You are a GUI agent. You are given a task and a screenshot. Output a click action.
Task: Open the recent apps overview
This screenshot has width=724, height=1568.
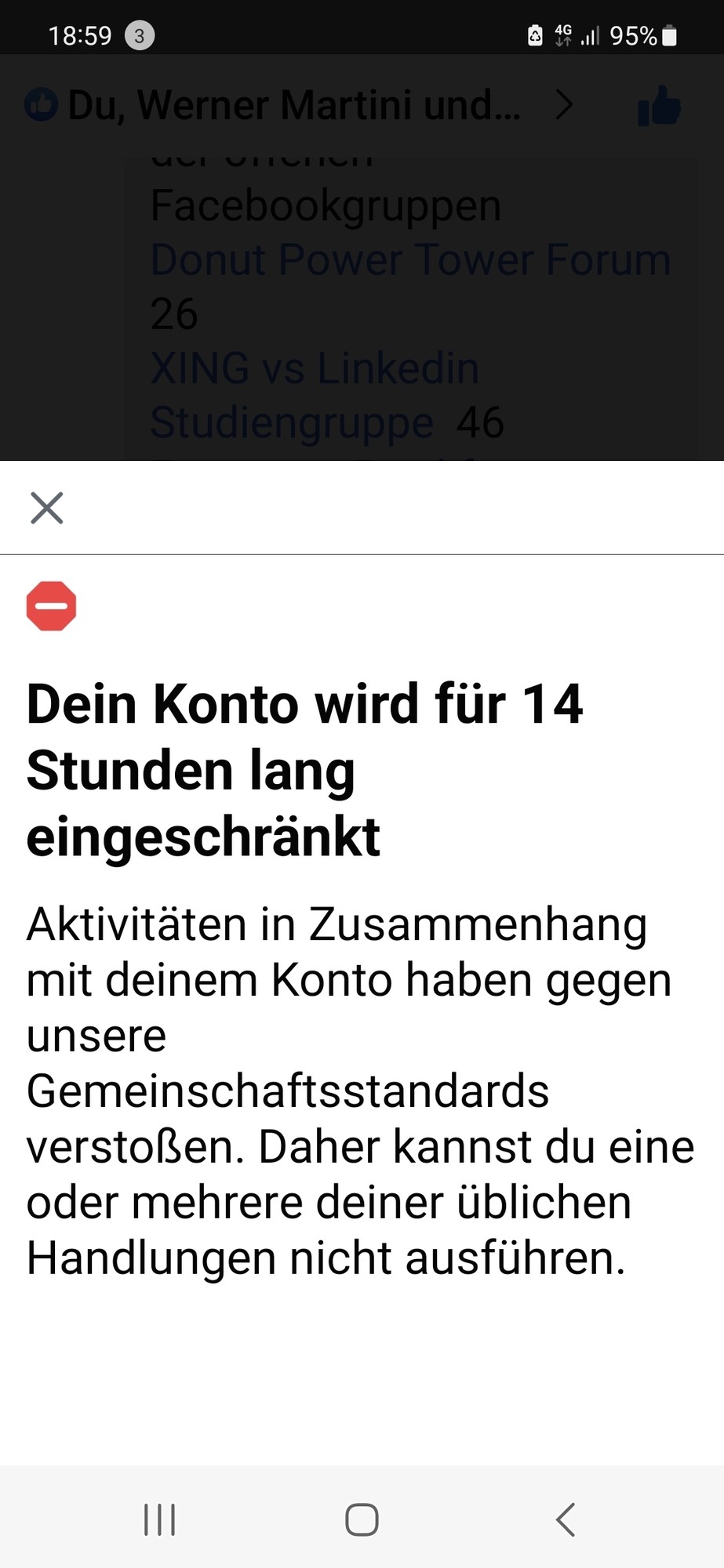(x=159, y=1519)
